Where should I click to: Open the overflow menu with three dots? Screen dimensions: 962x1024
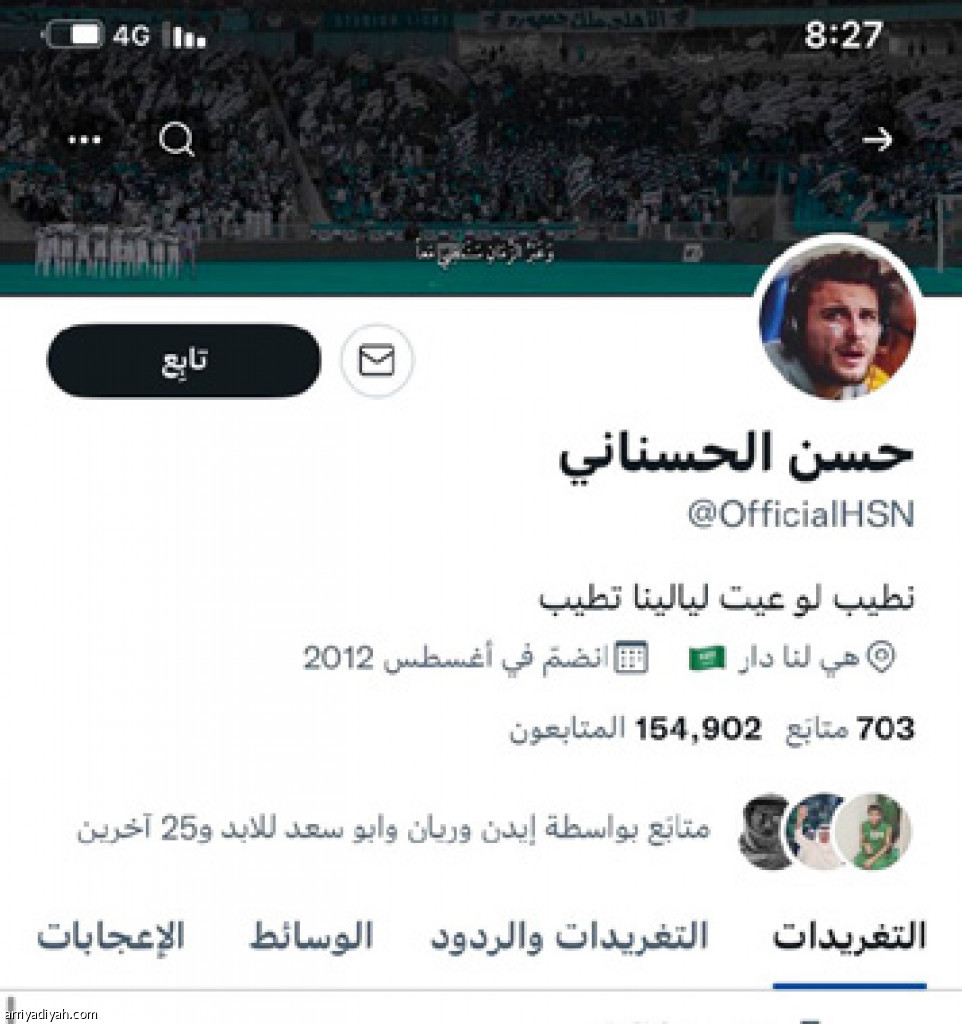click(85, 141)
